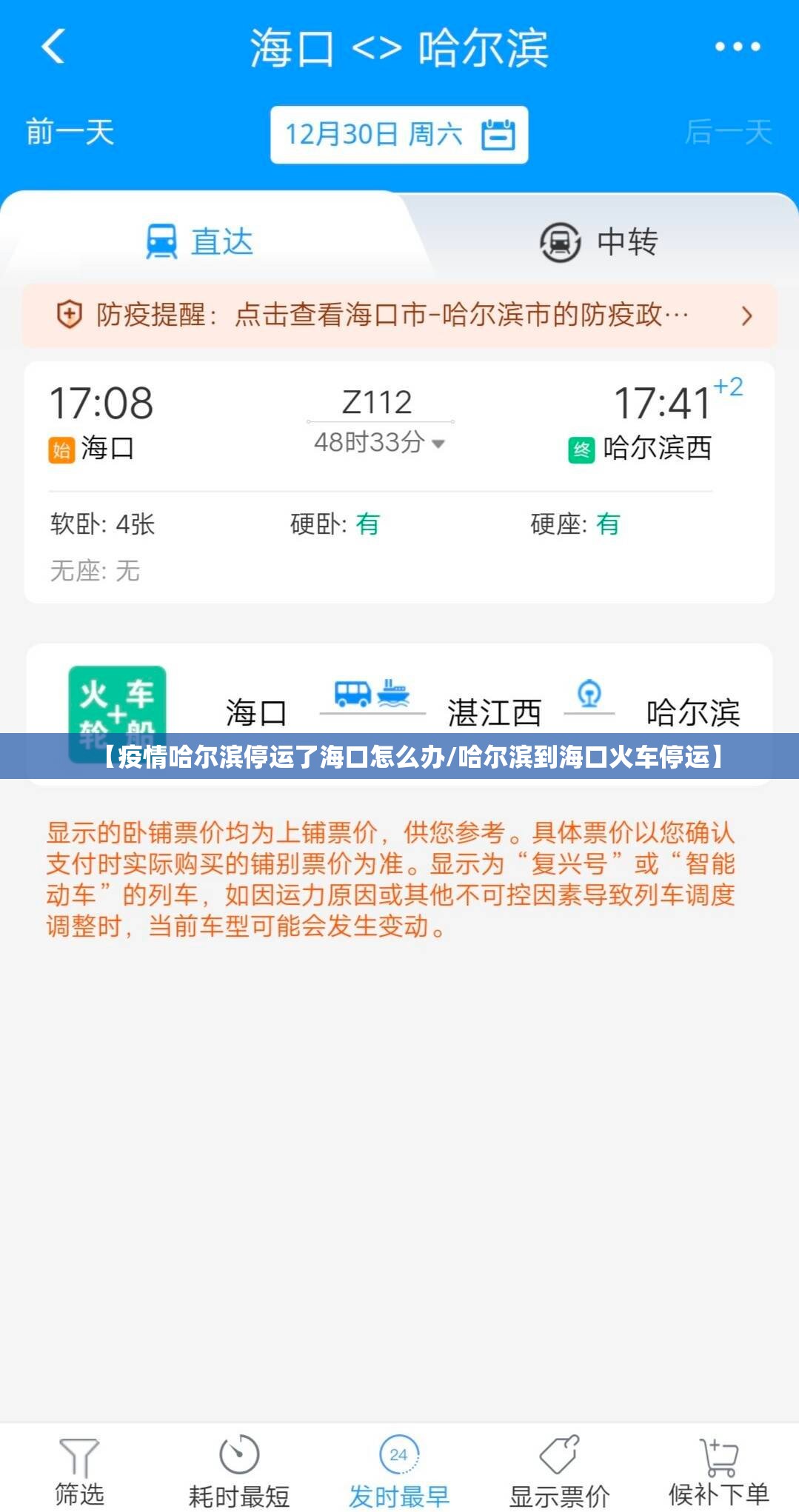
Task: Go to the previous day (前一天)
Action: 70,133
